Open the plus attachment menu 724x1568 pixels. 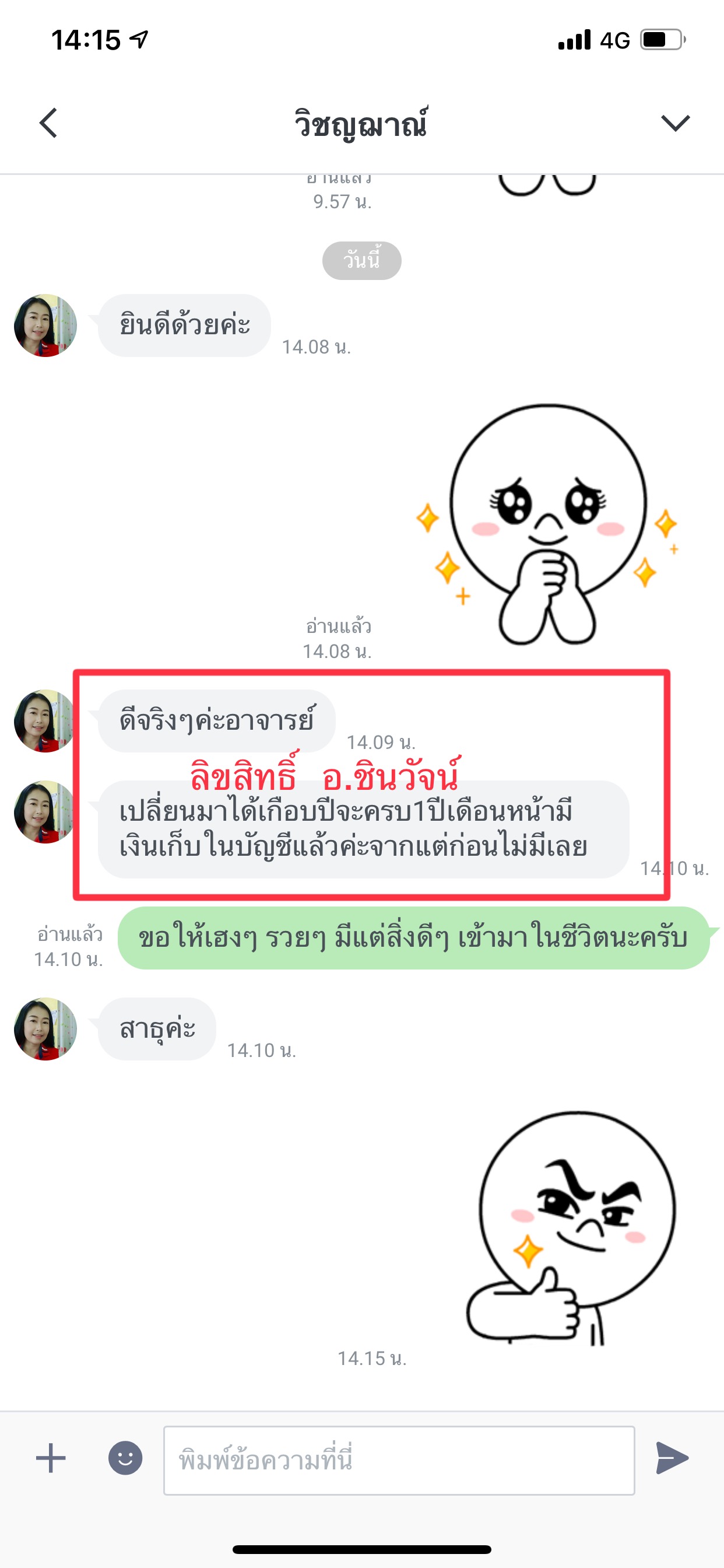(51, 1458)
